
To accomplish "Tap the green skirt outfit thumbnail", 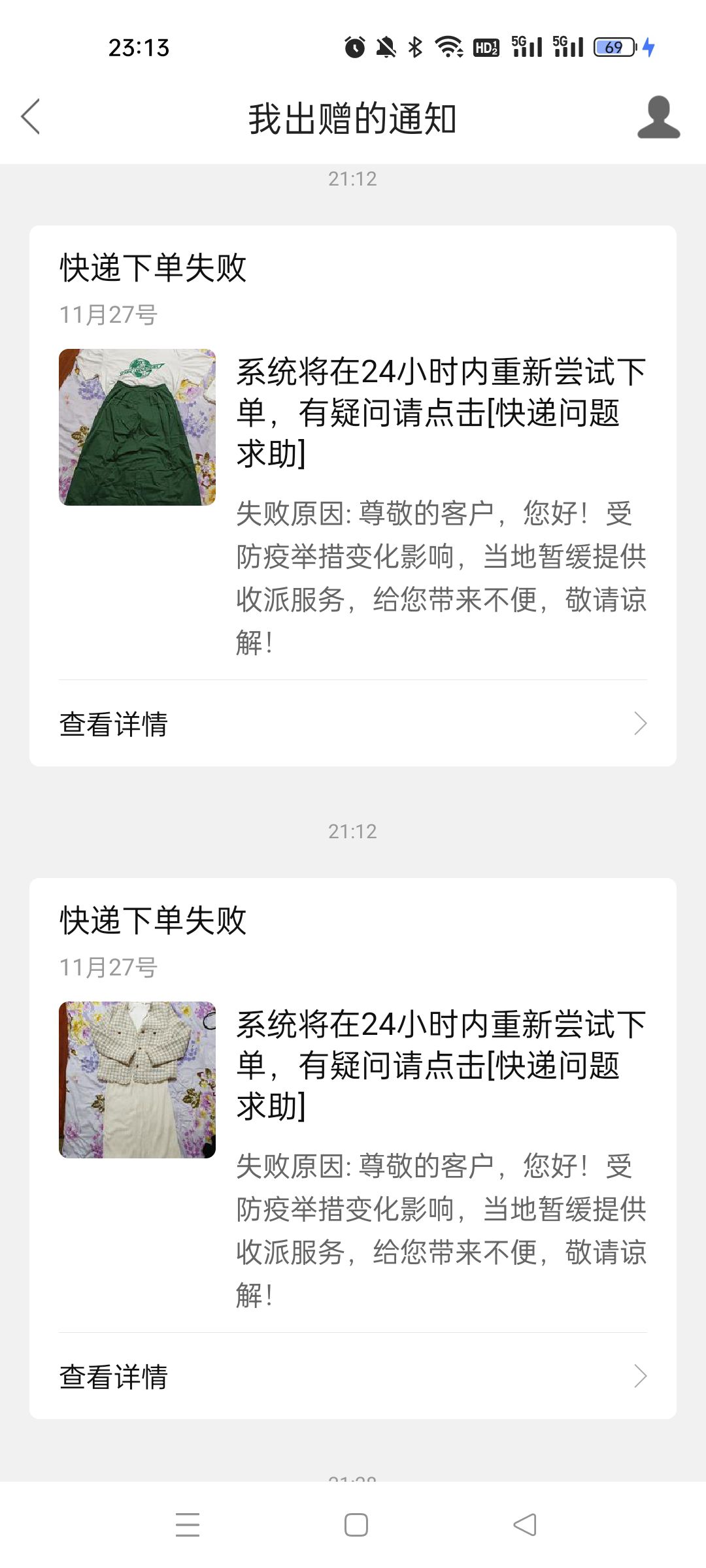I will pyautogui.click(x=137, y=427).
